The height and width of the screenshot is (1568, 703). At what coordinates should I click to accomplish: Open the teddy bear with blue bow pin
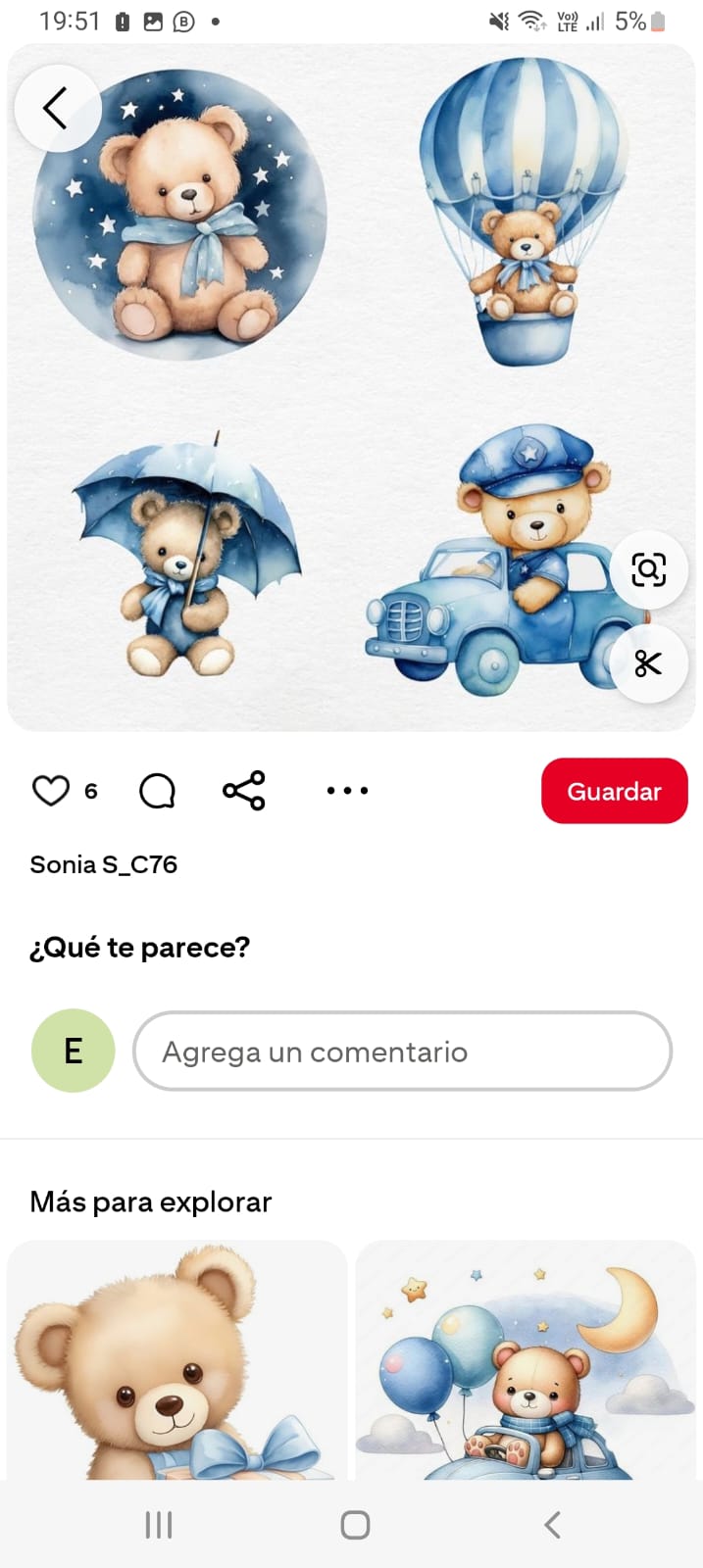click(177, 1360)
